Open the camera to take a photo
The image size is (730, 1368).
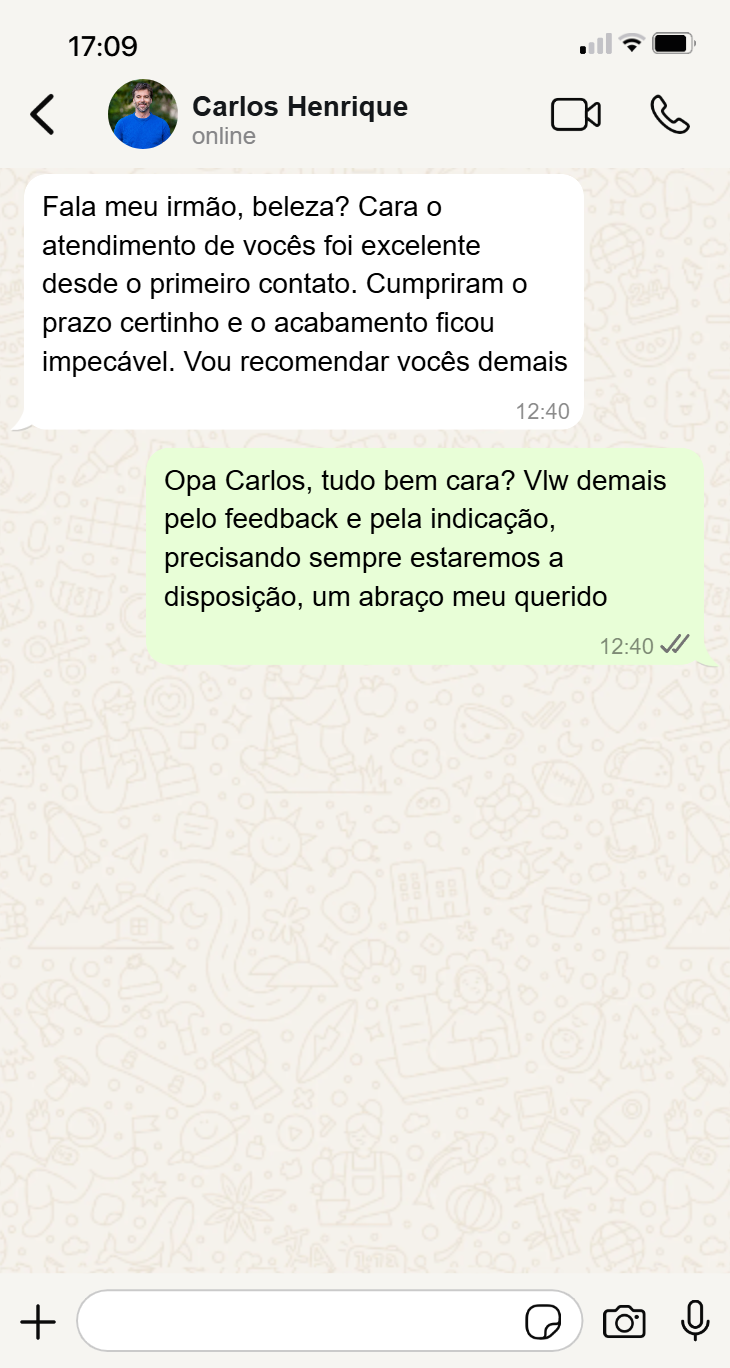[624, 1322]
